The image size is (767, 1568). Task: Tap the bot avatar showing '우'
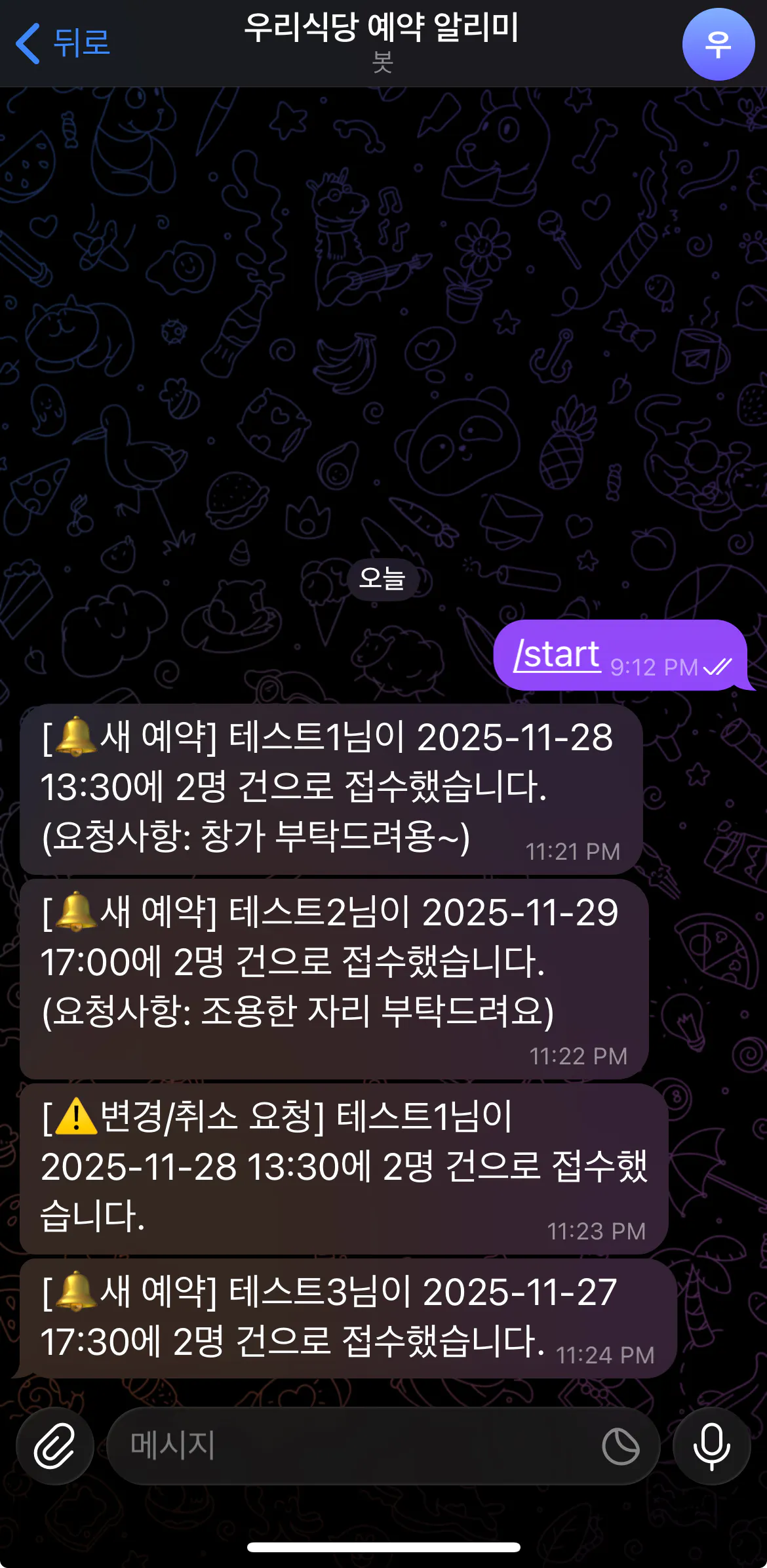[718, 44]
